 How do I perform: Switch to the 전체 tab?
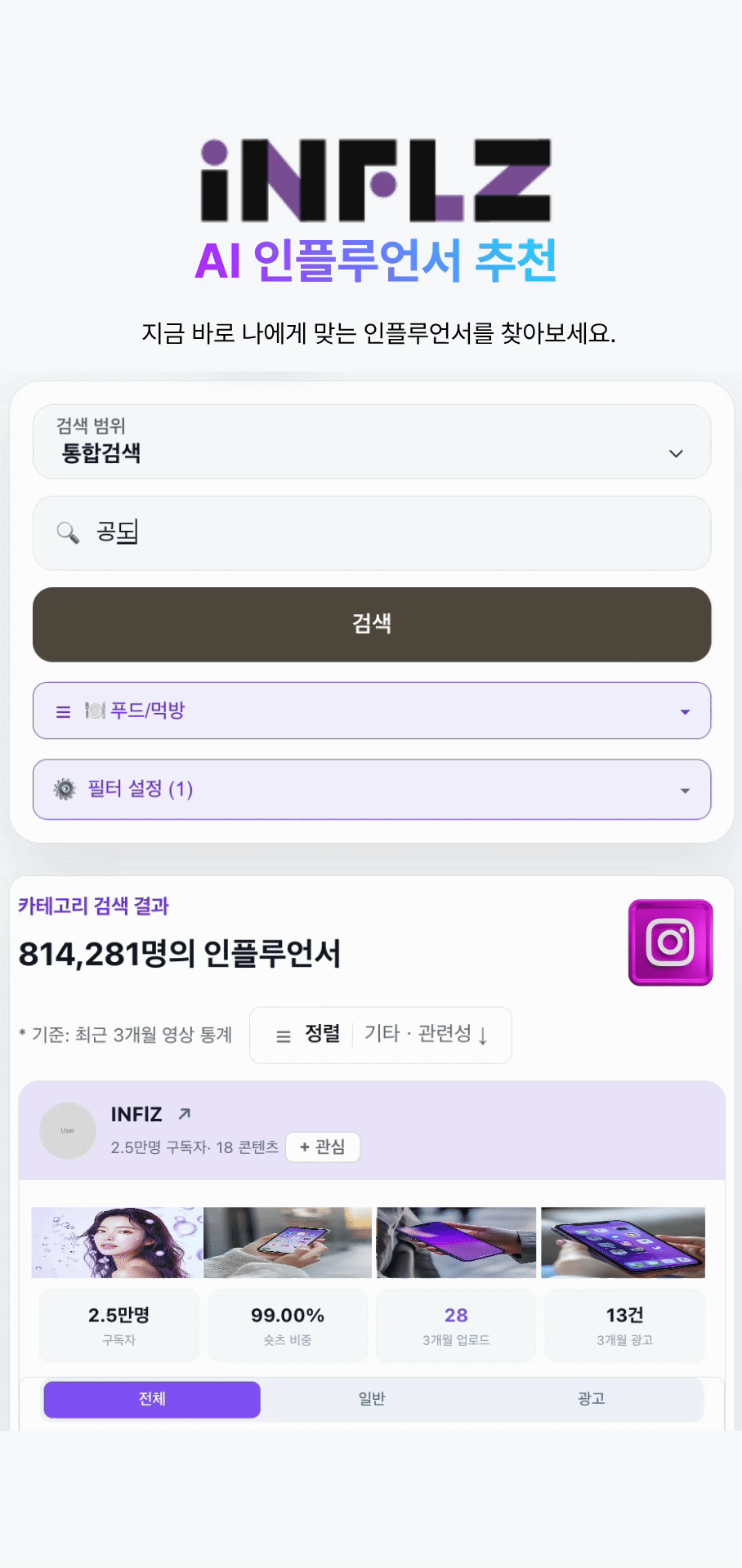pyautogui.click(x=152, y=1399)
